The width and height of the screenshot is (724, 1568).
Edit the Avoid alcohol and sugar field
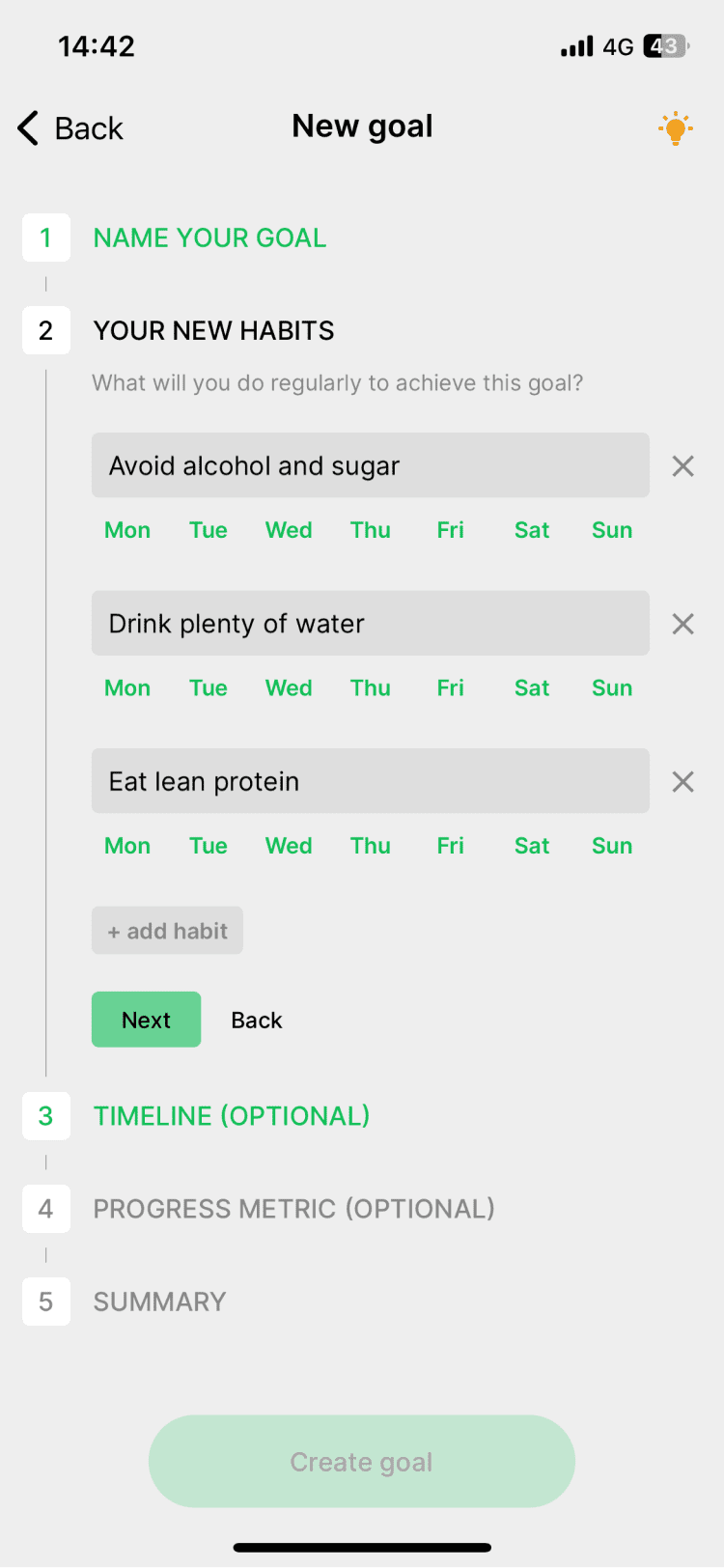tap(371, 465)
